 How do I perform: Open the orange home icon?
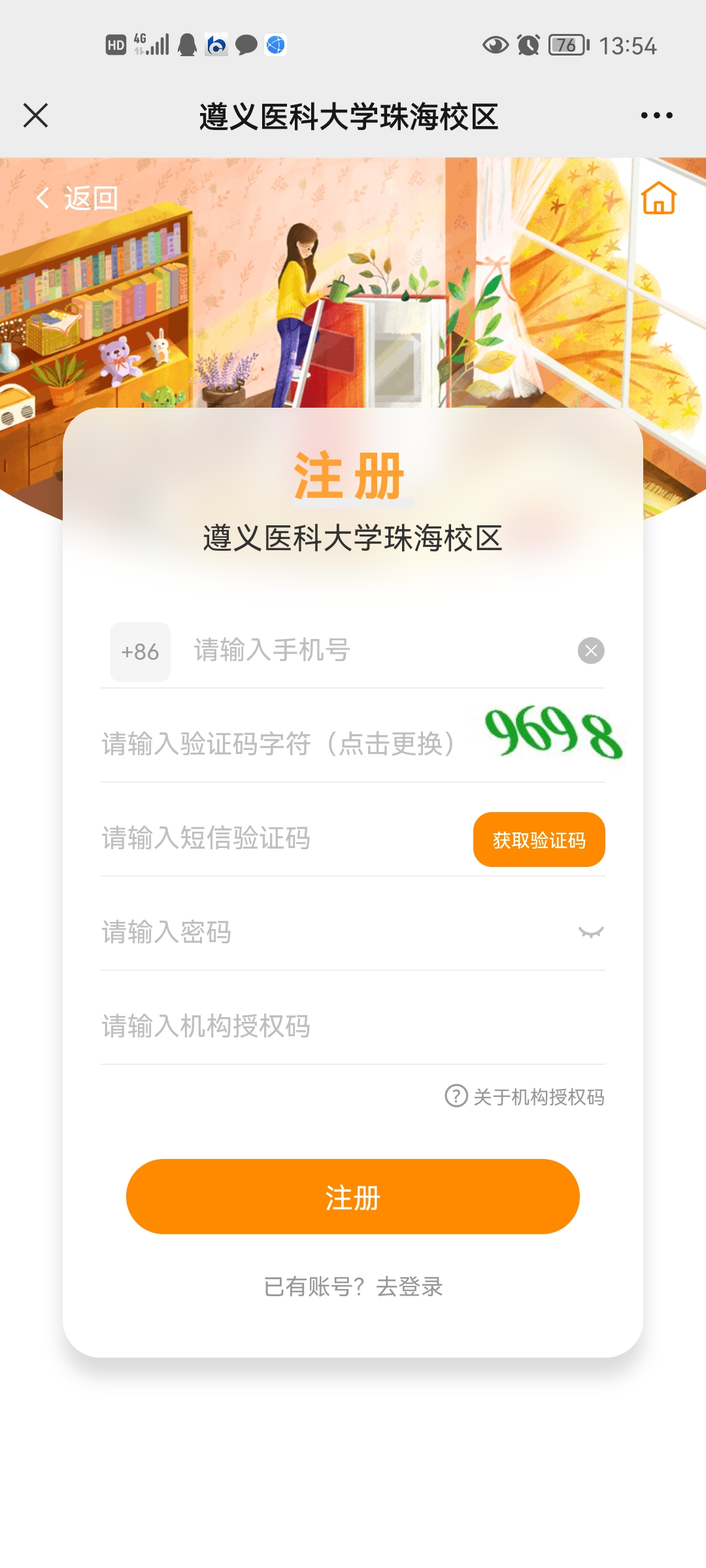click(658, 198)
